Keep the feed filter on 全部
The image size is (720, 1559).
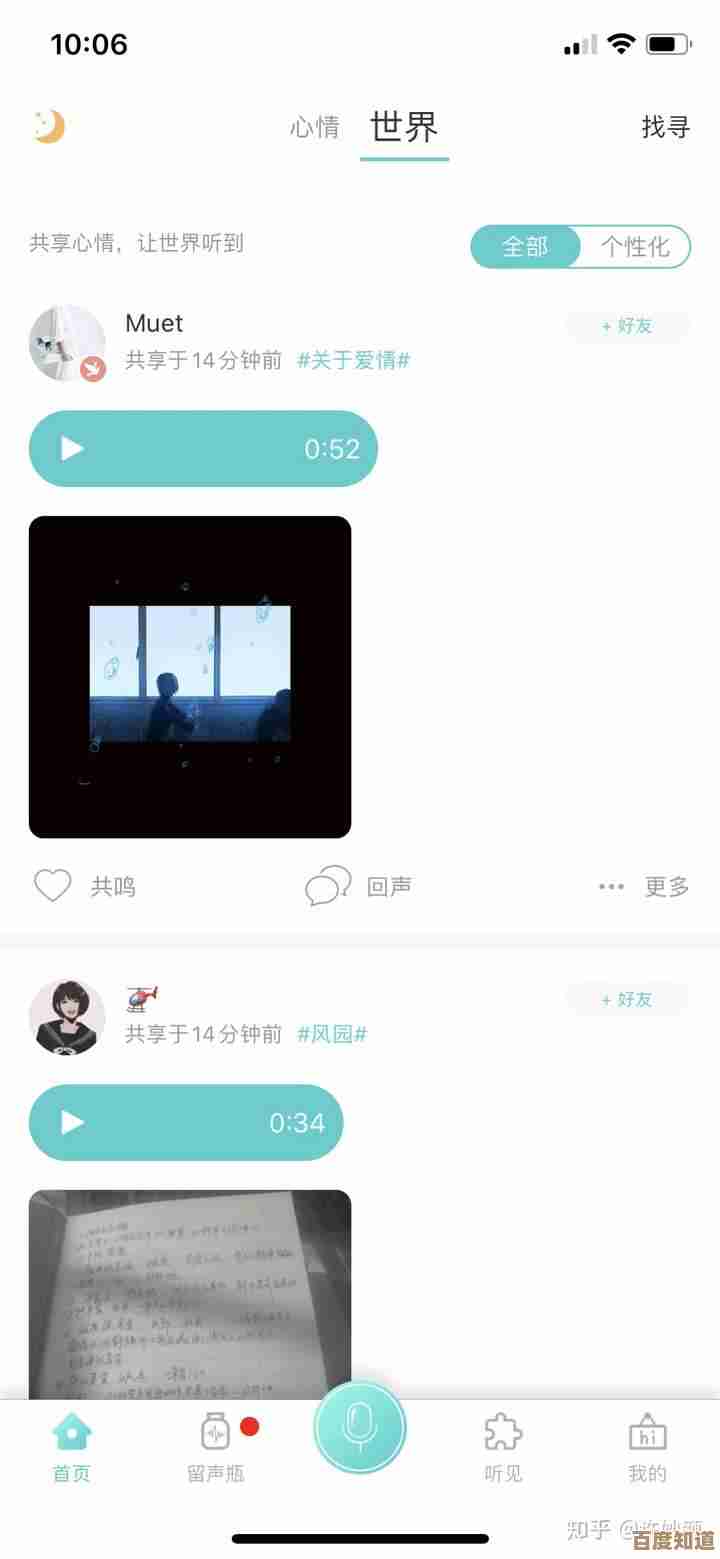[x=524, y=247]
